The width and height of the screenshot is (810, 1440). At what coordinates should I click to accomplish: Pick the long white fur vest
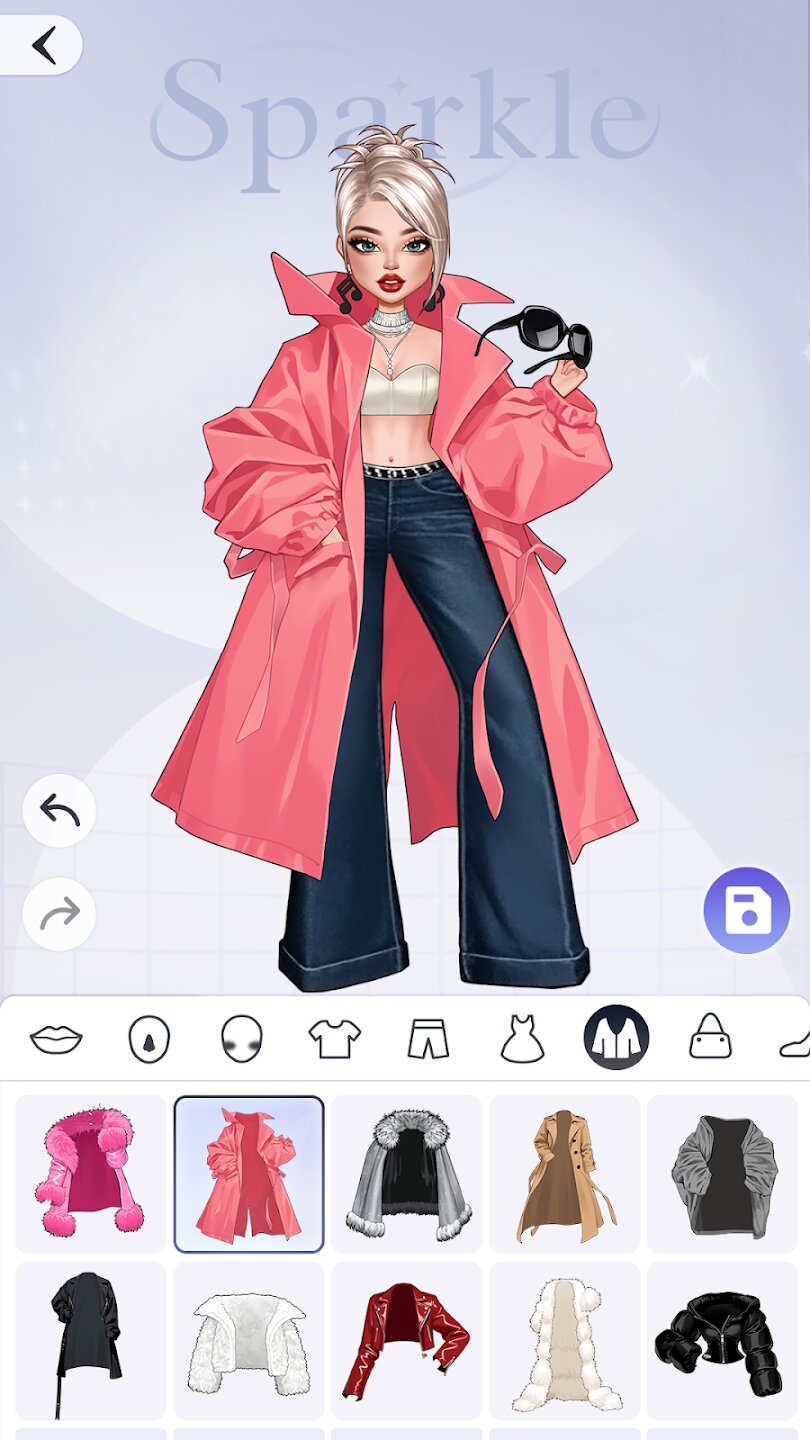point(564,1340)
